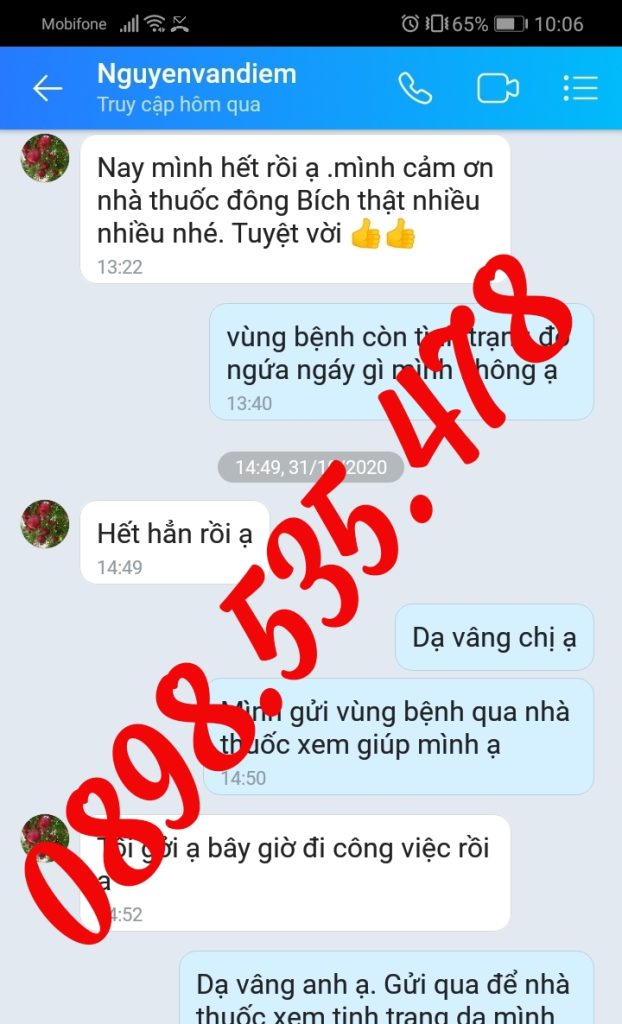Image resolution: width=622 pixels, height=1024 pixels.
Task: Start a voice call with Nguyenvandiem
Action: [x=414, y=88]
